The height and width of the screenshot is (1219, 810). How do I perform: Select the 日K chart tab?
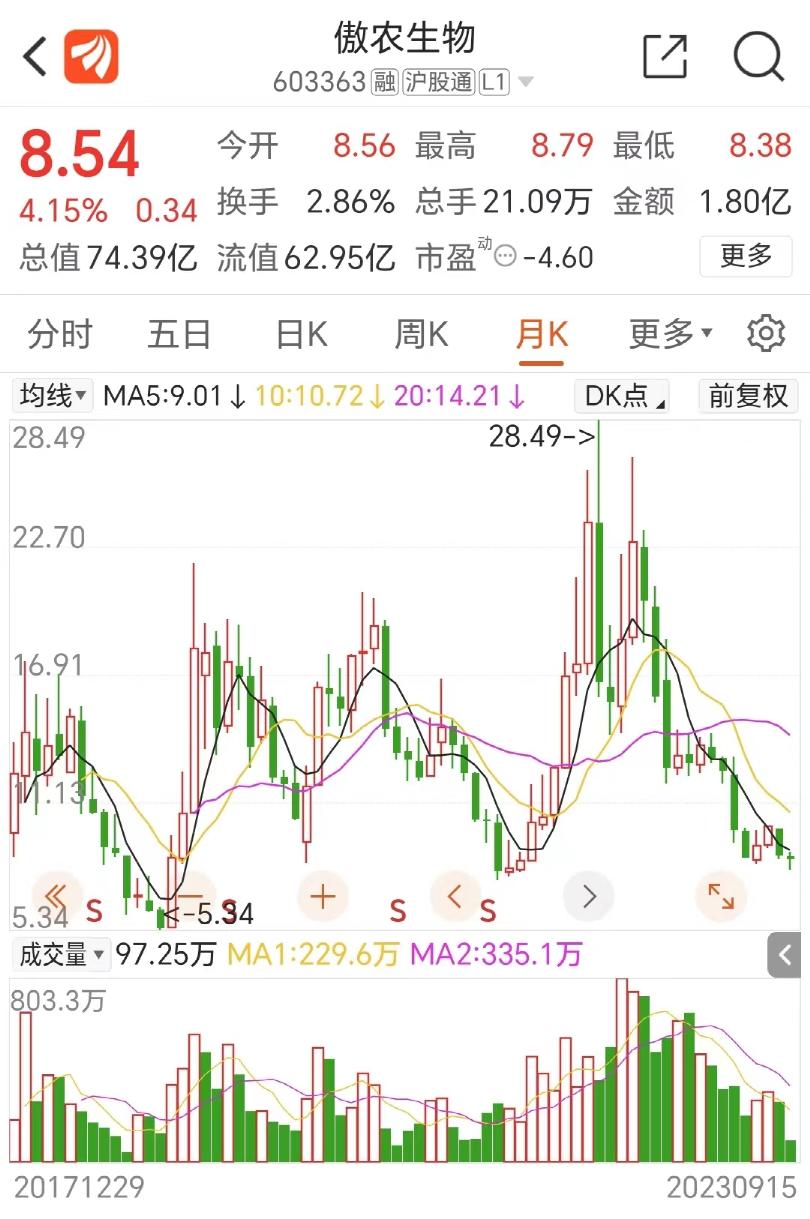[301, 334]
